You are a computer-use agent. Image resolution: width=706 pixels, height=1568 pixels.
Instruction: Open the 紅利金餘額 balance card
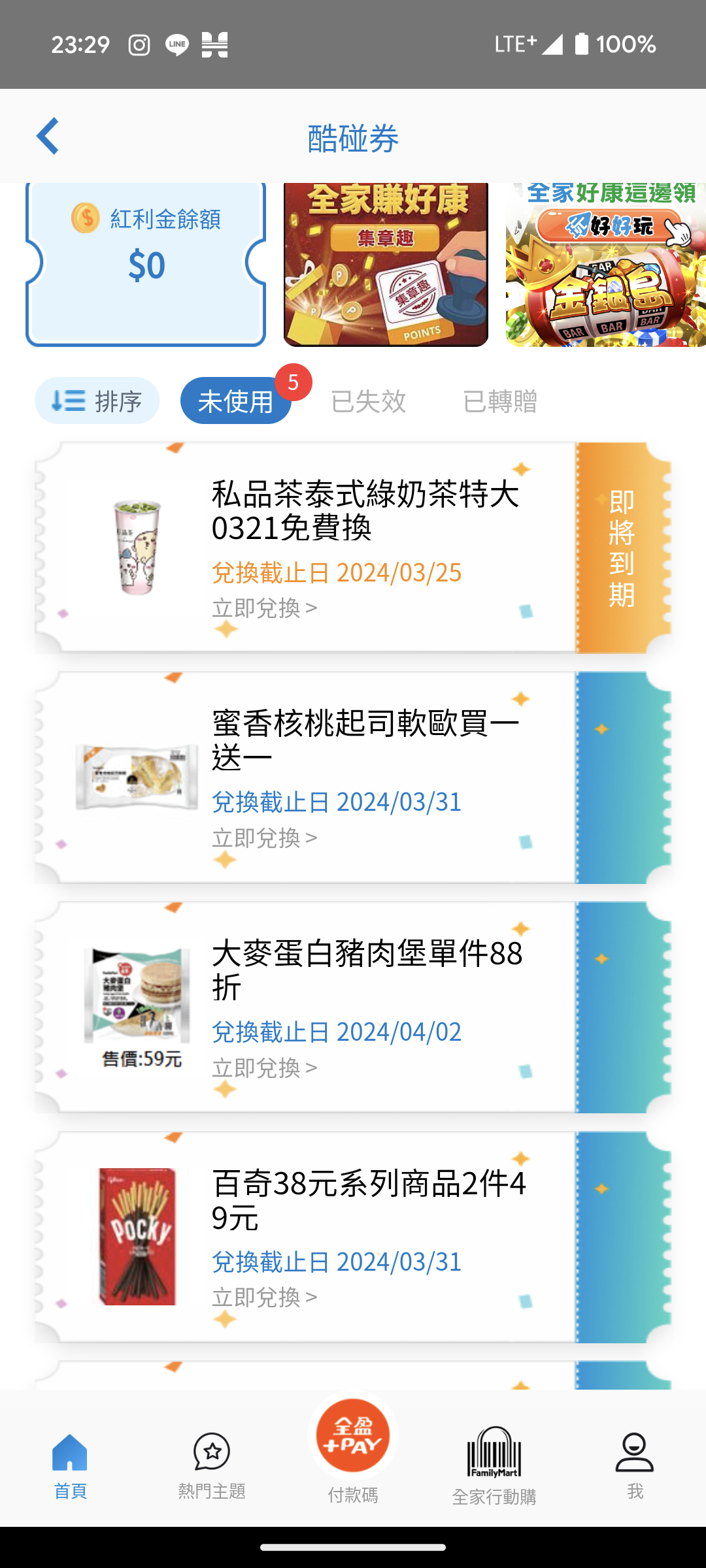tap(146, 264)
